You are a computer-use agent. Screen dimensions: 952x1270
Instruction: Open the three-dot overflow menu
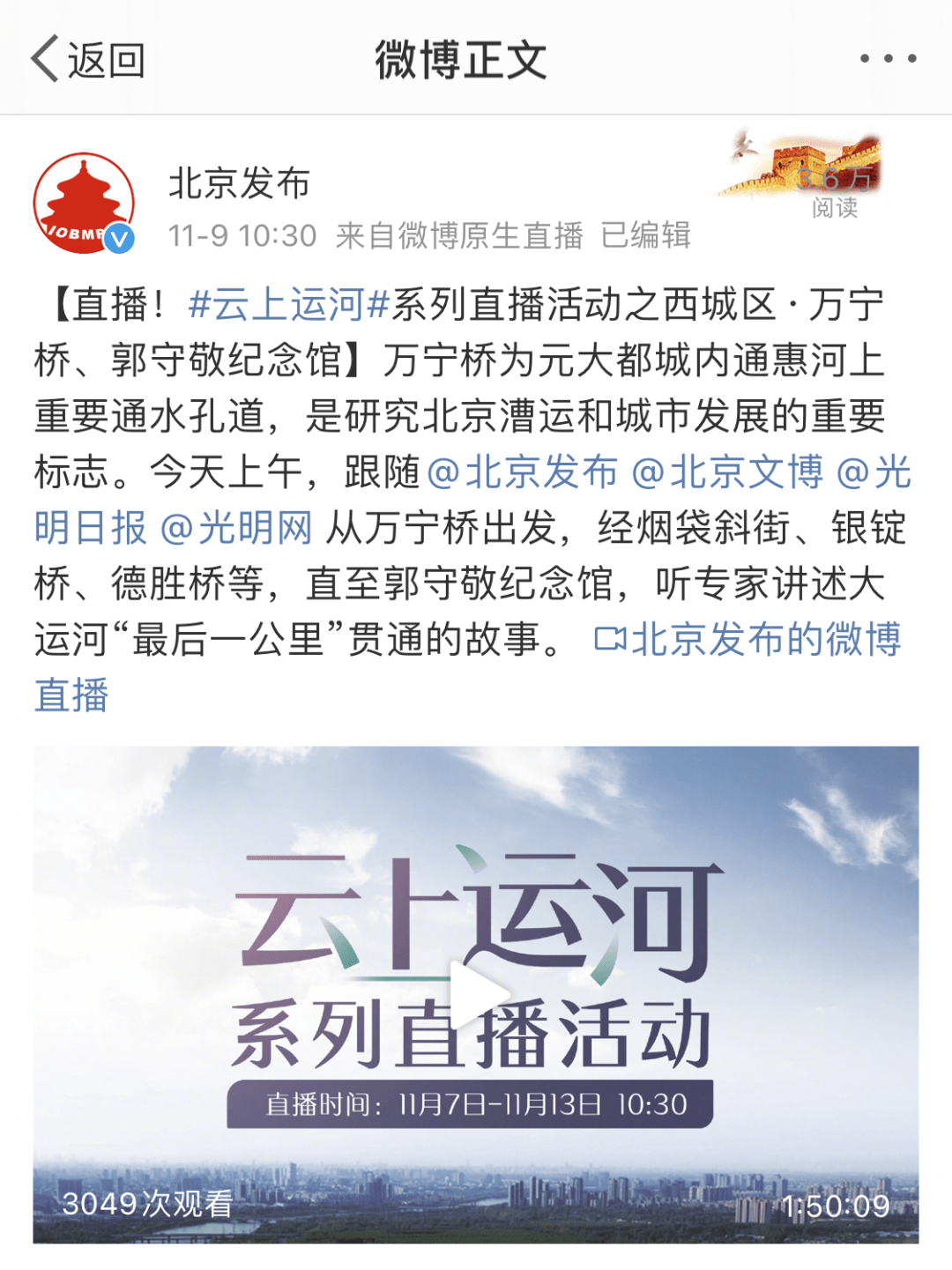(x=888, y=59)
